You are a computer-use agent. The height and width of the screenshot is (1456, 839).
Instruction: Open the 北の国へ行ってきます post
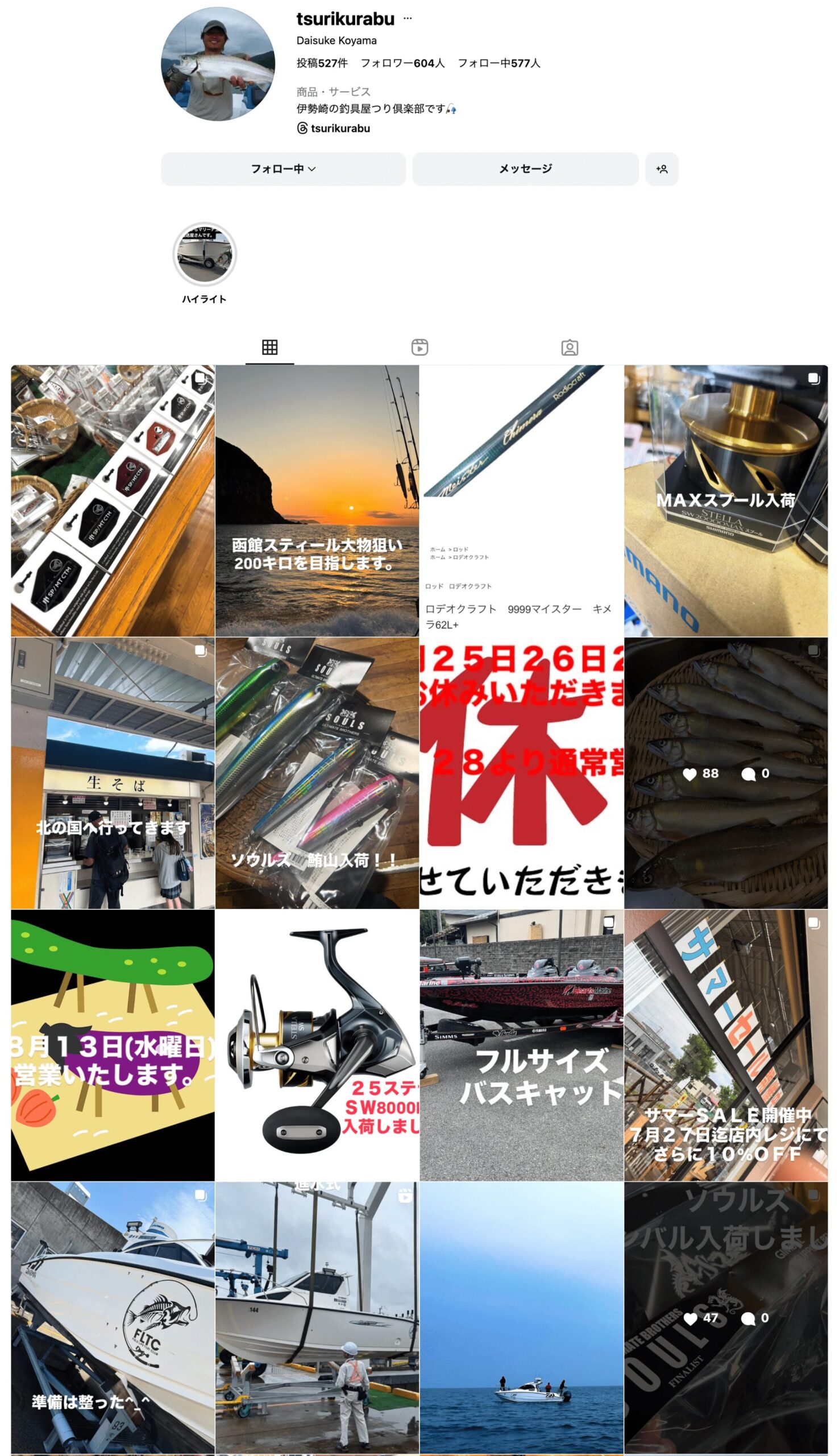click(113, 773)
